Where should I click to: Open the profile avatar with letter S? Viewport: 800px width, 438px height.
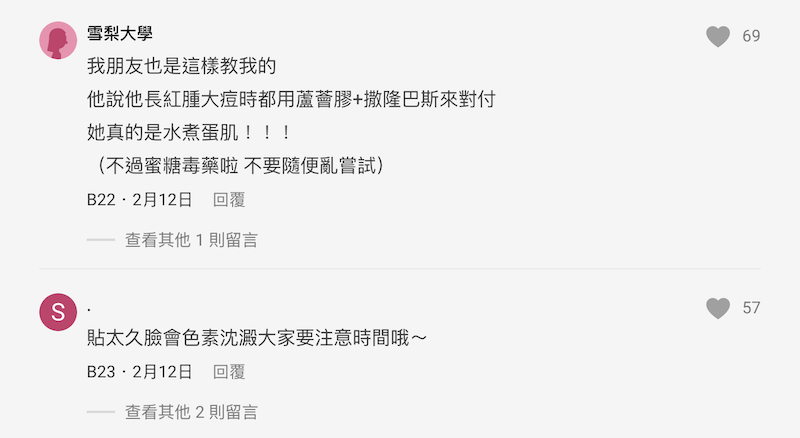point(58,312)
